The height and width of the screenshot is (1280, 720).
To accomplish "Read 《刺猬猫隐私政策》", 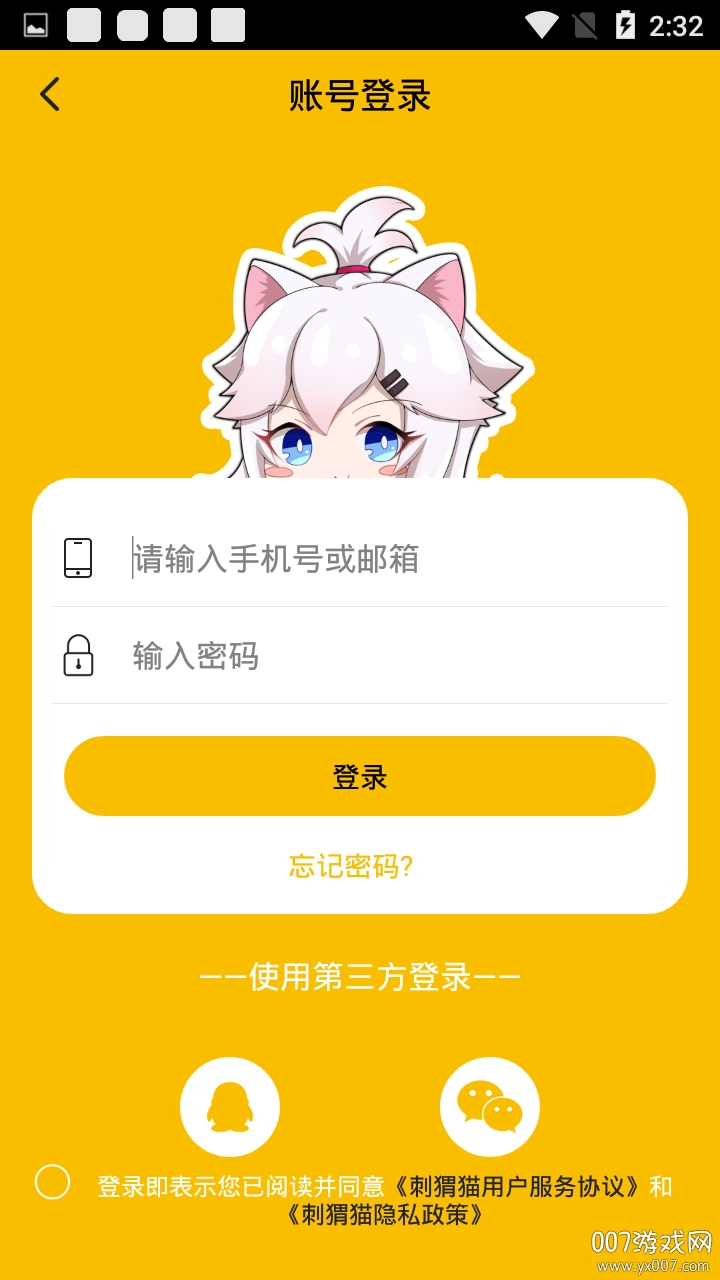I will [x=385, y=1215].
